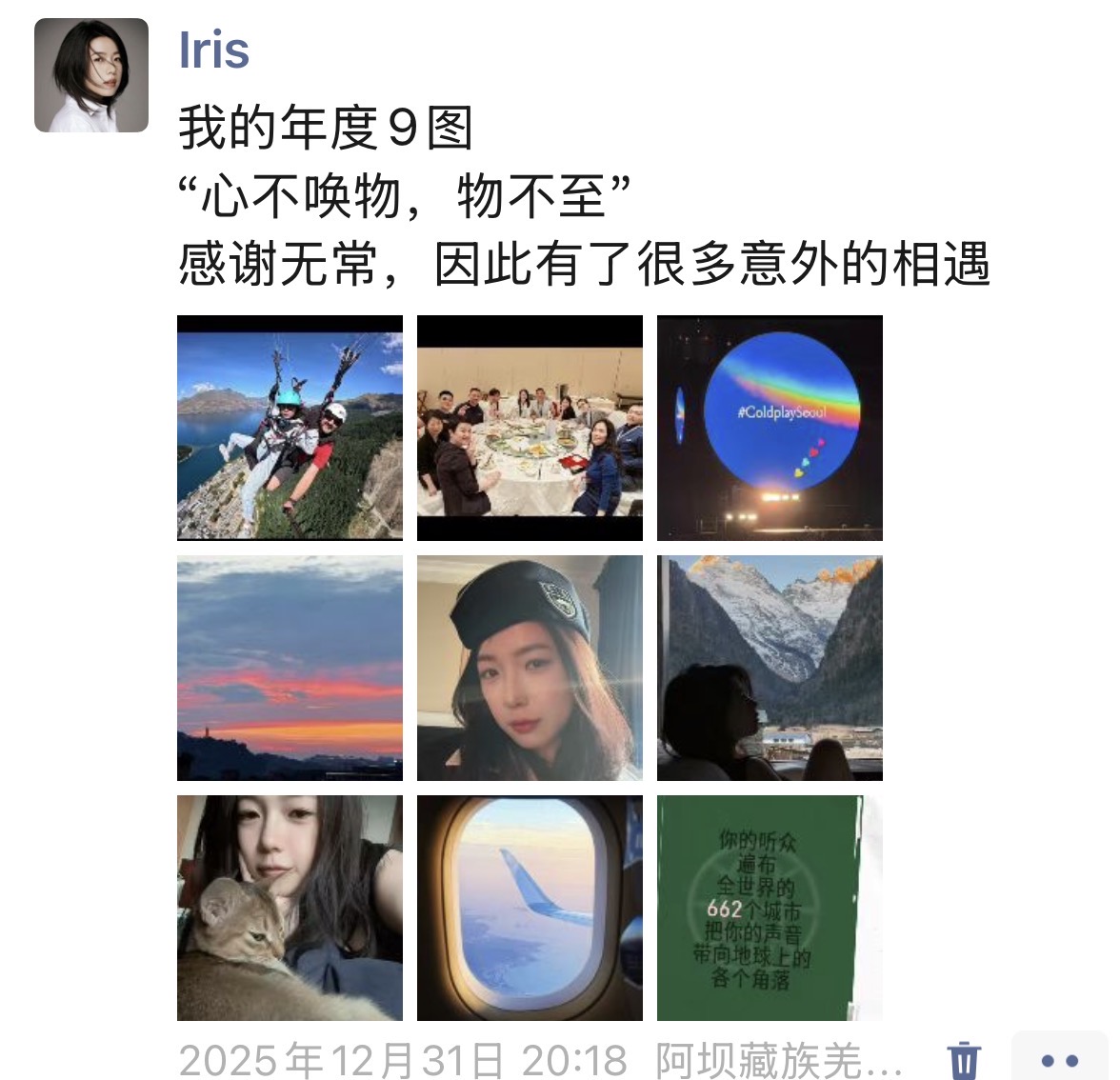Enlarge the airplane window photo
Screen dimensions: 1120x1080
[x=530, y=908]
